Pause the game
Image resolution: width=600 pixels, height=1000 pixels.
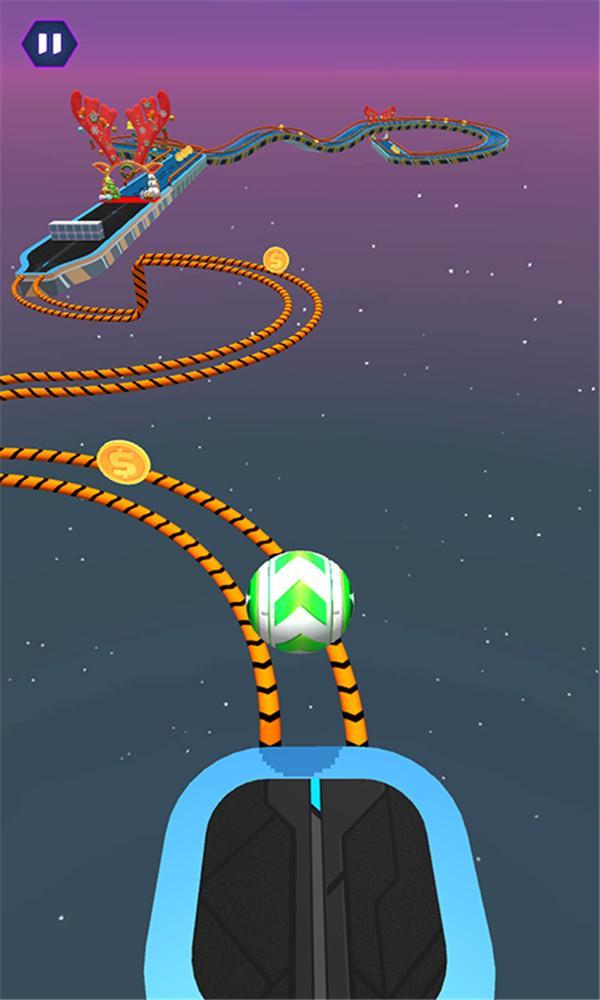[49, 43]
